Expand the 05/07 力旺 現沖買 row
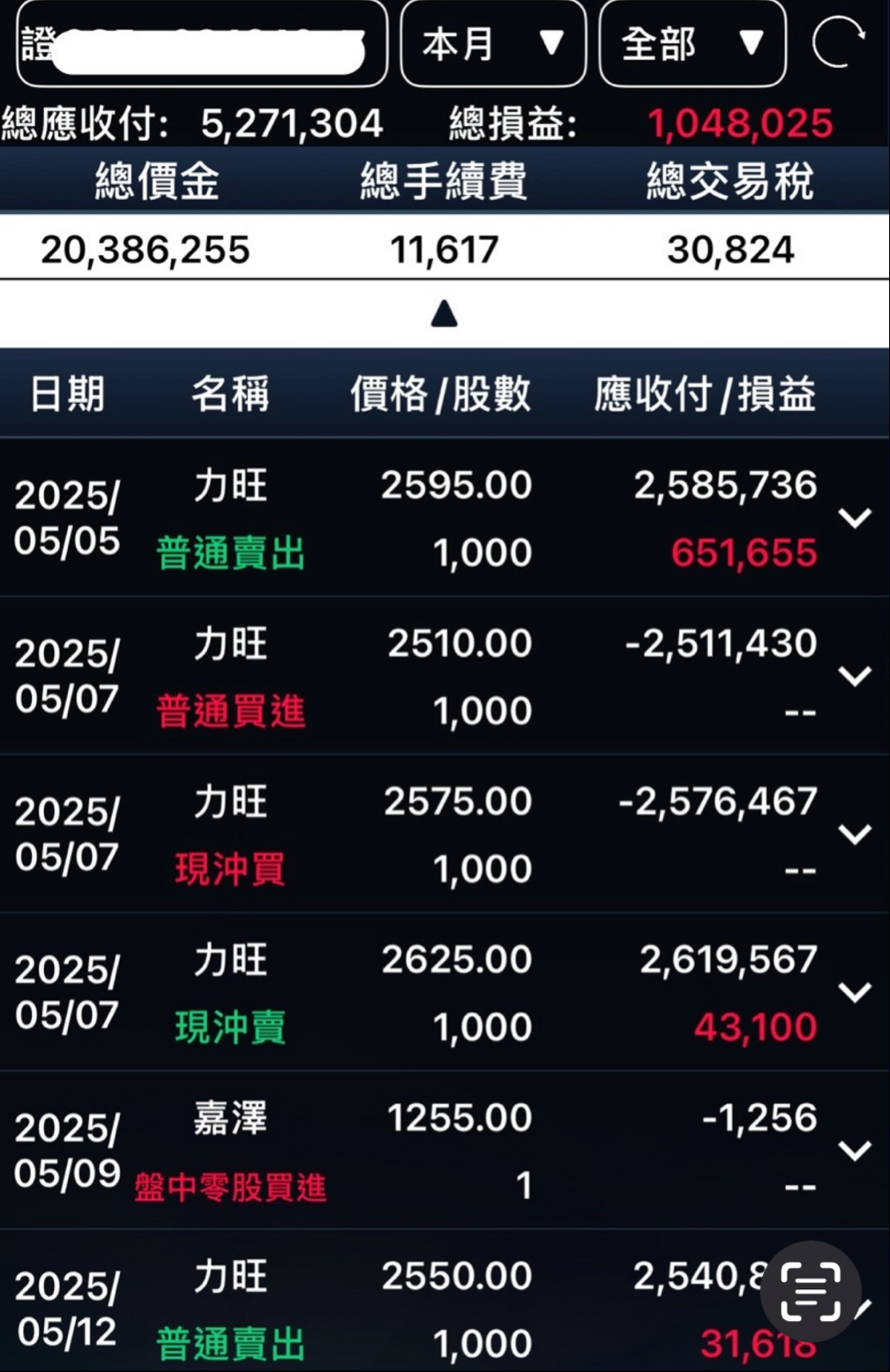890x1372 pixels. click(855, 834)
